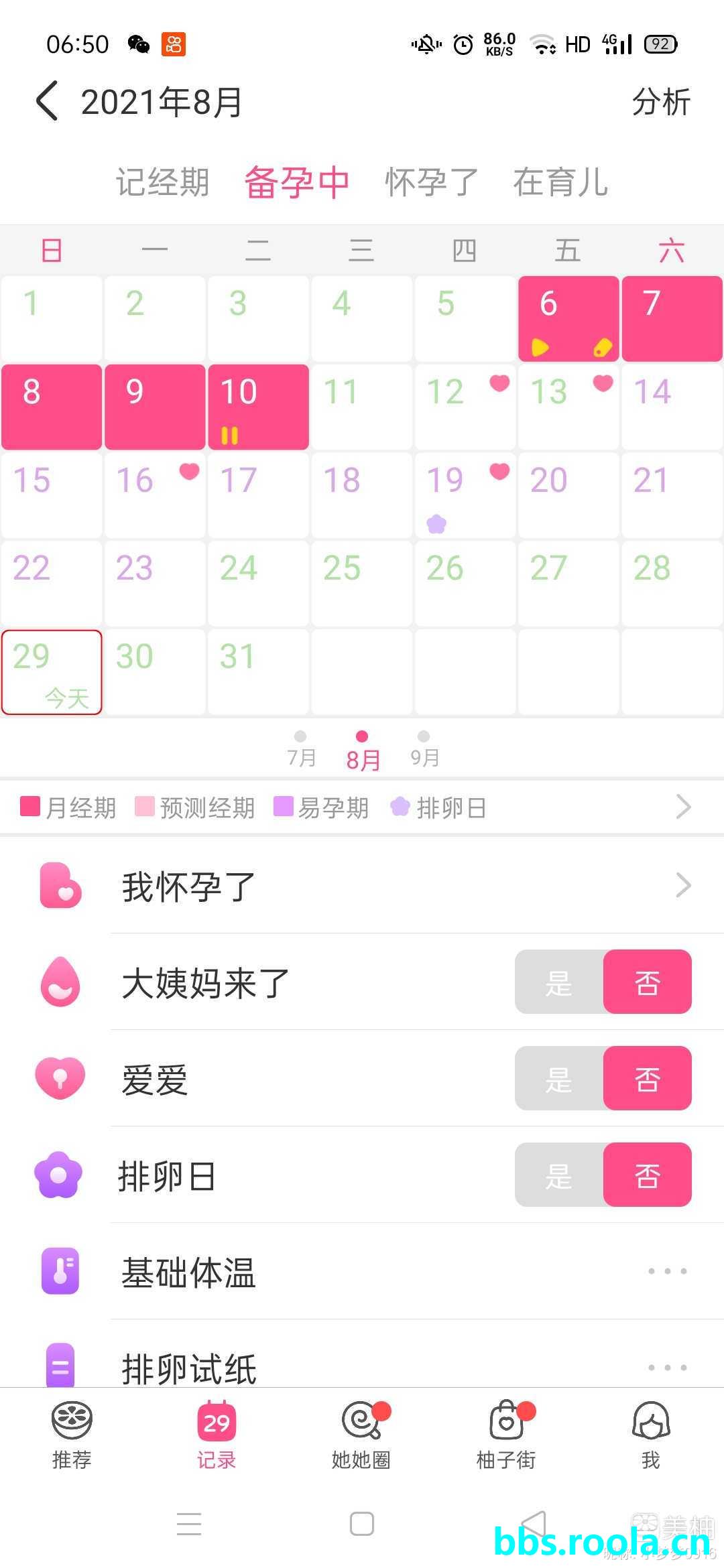Go back using the top-left arrow

tap(47, 102)
